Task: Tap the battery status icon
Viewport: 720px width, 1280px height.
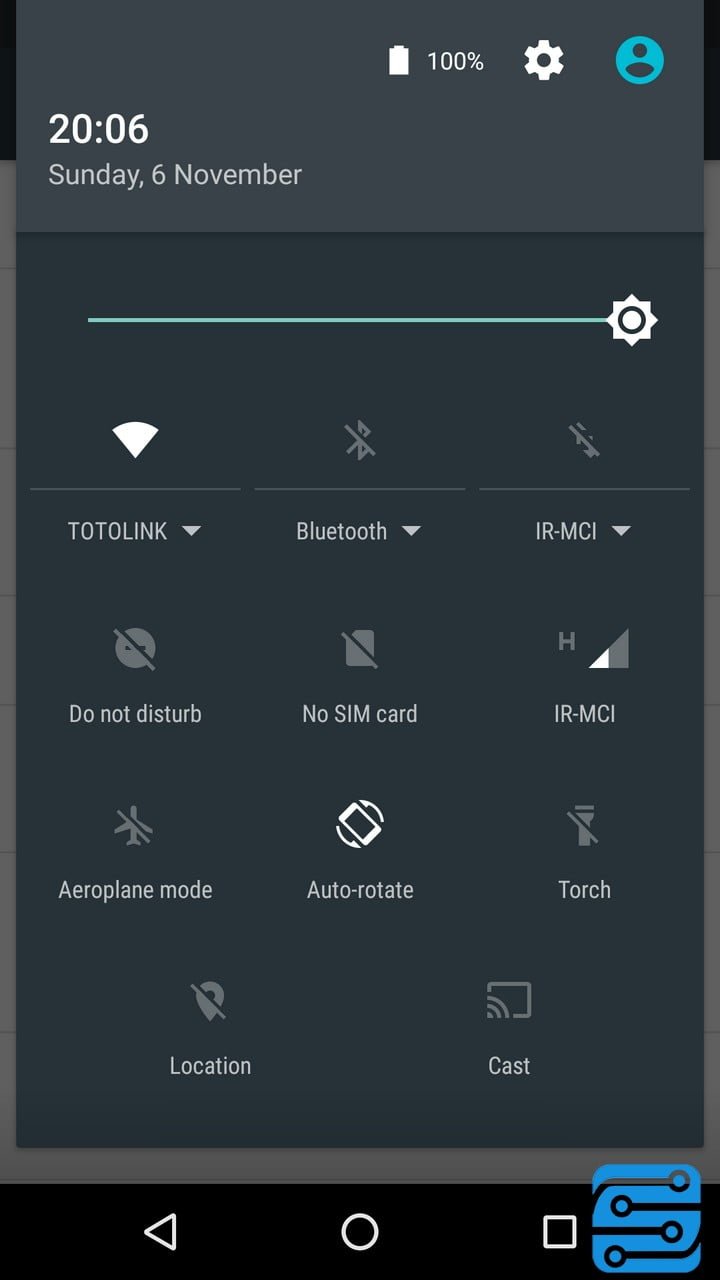Action: tap(399, 60)
